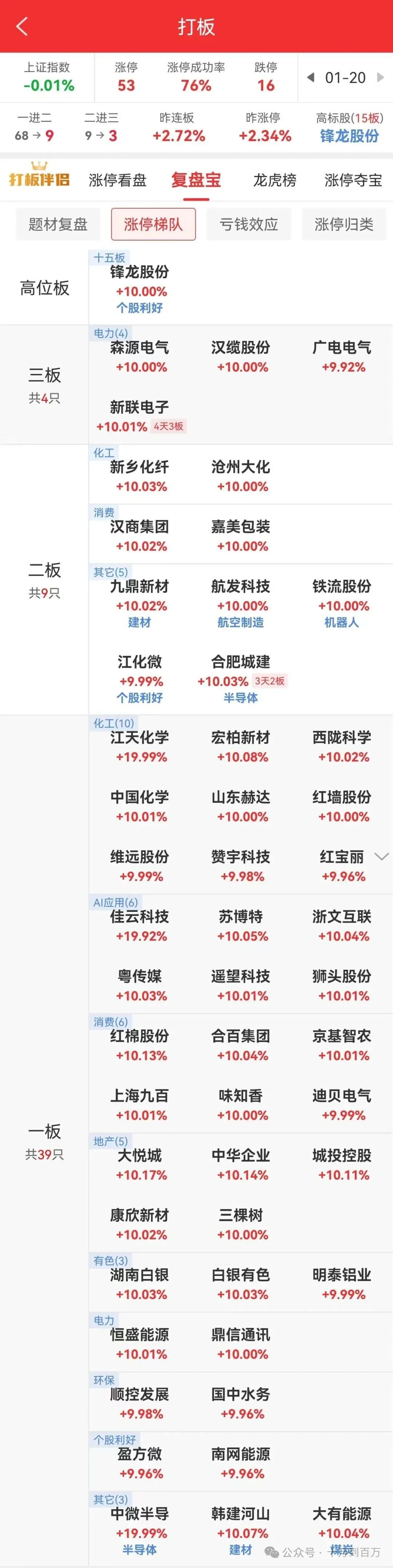This screenshot has height=1568, width=393.
Task: Select the 题材复盘 chip
Action: (58, 225)
